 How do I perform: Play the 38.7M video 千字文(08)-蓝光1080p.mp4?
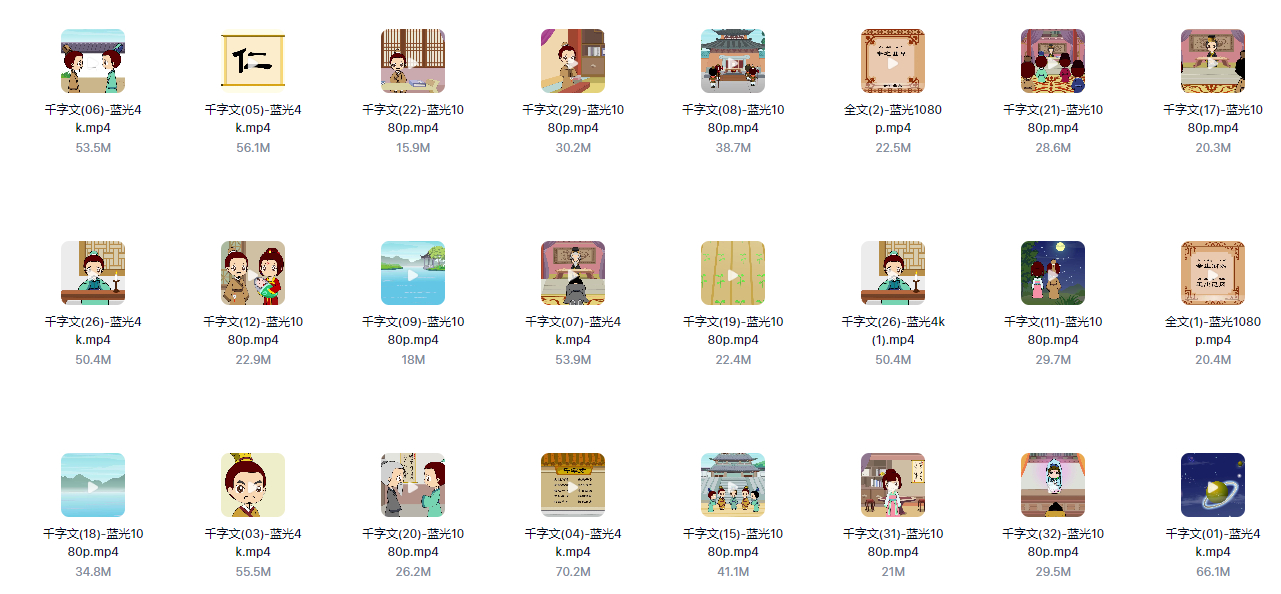click(x=733, y=61)
